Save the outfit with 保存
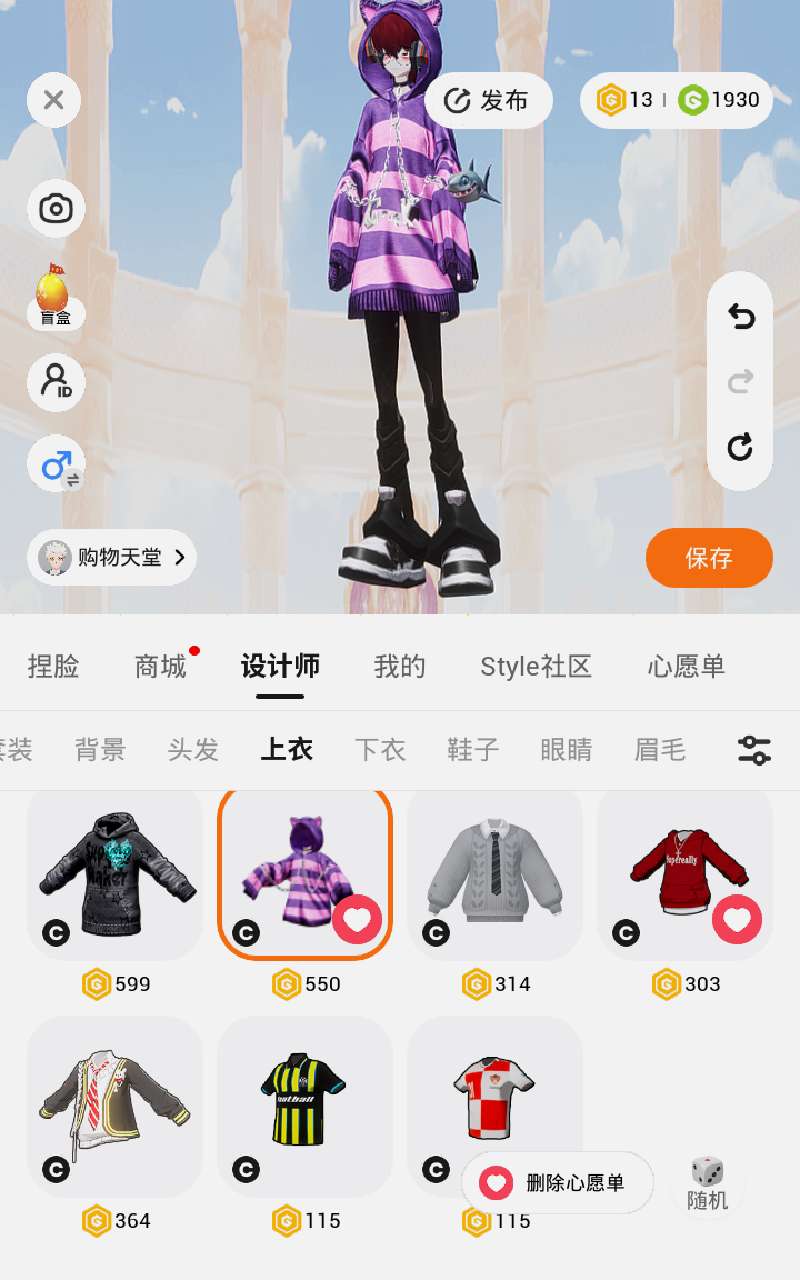 point(709,558)
